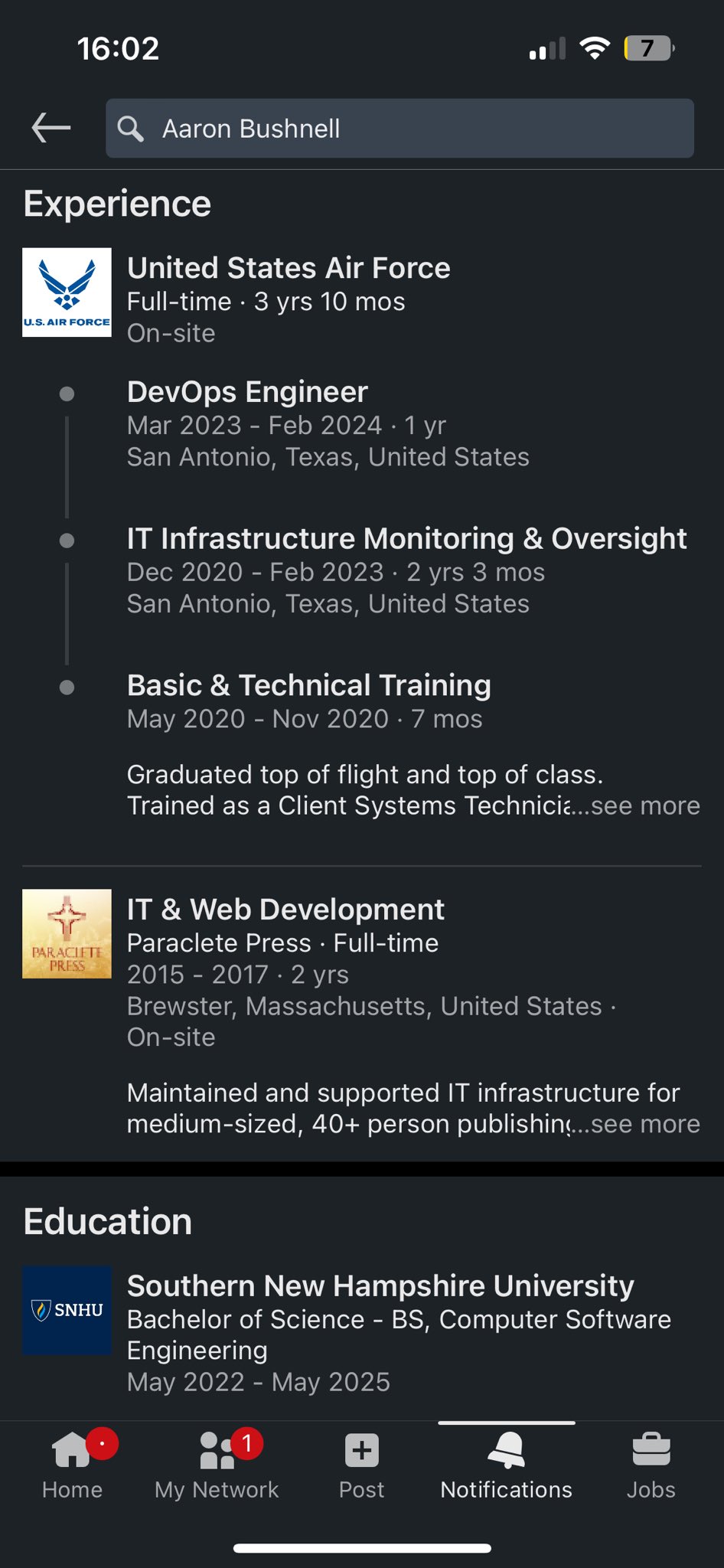Open United States Air Force company page
The image size is (724, 1568).
tap(288, 269)
